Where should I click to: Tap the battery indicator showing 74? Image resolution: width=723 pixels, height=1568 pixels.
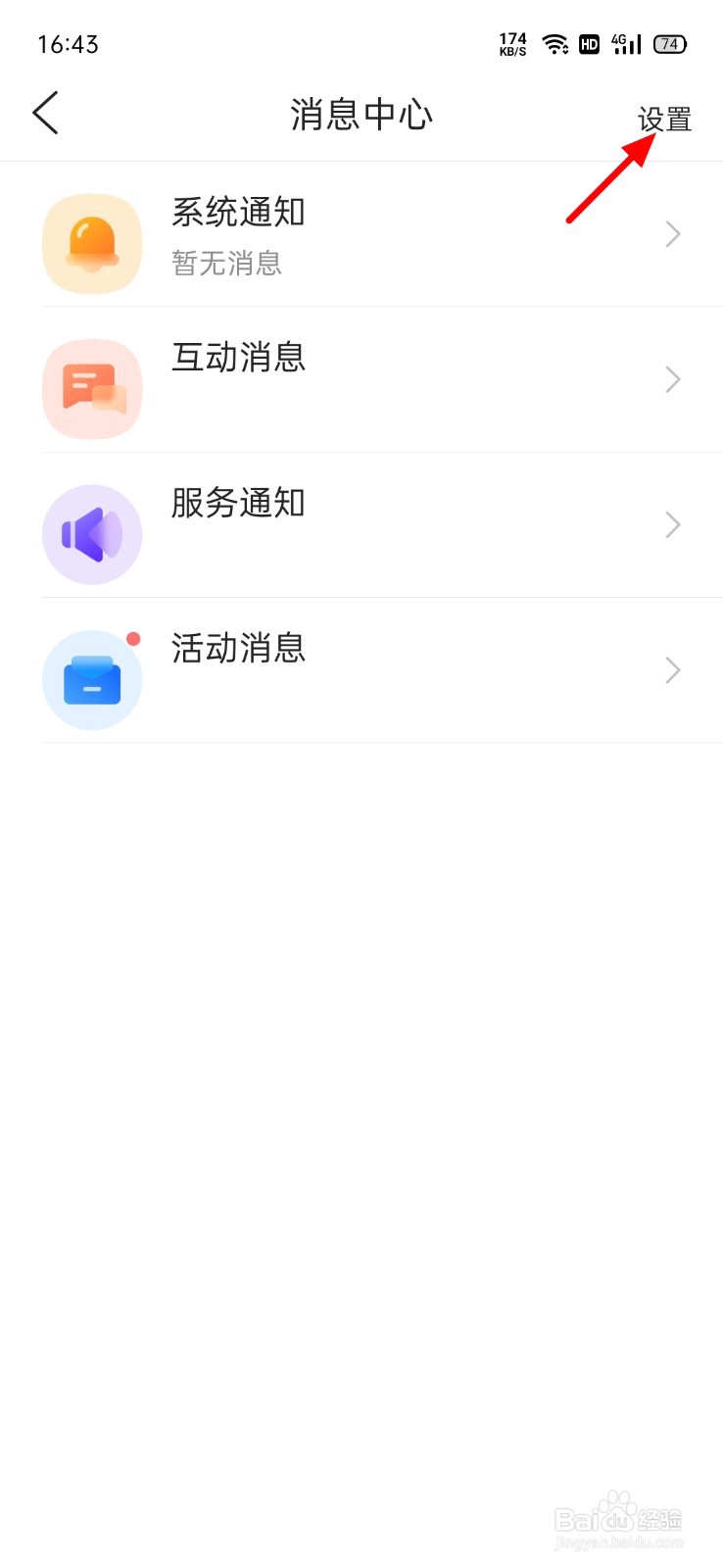coord(670,44)
